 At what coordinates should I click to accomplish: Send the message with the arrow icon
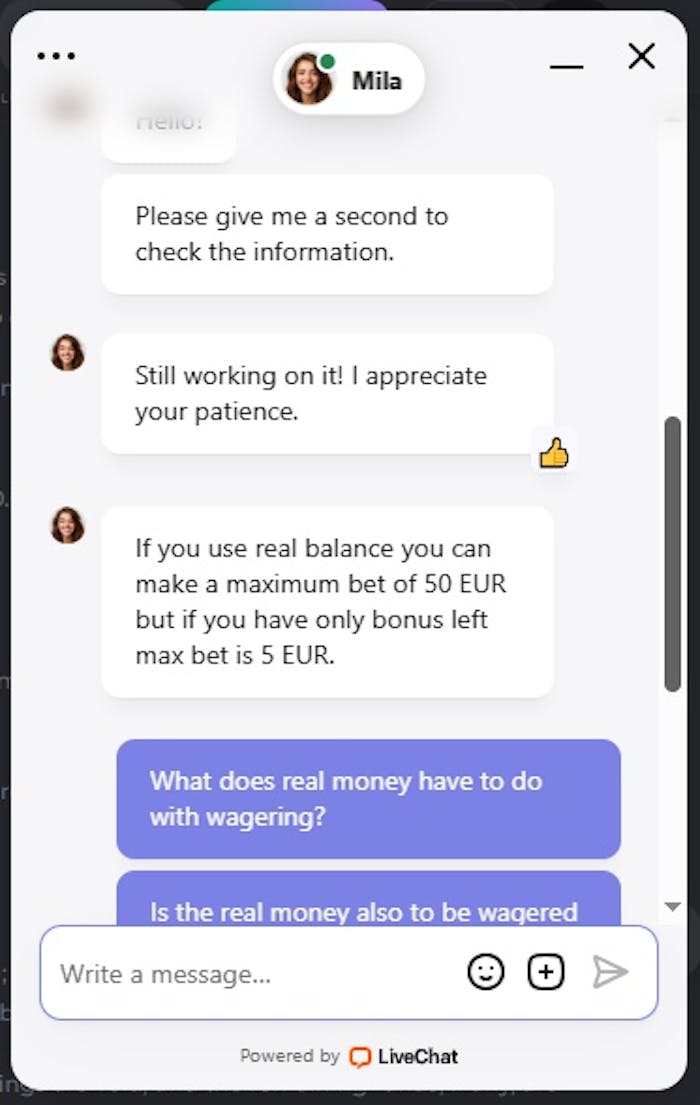coord(610,972)
